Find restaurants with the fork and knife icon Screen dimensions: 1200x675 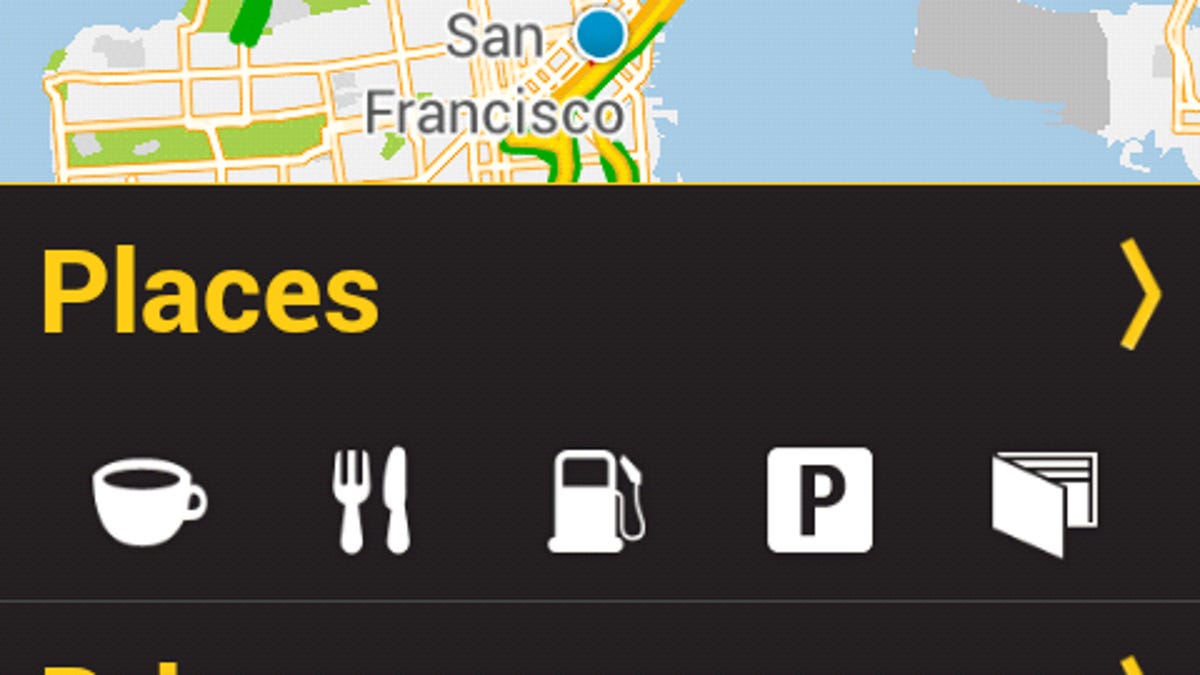(370, 500)
